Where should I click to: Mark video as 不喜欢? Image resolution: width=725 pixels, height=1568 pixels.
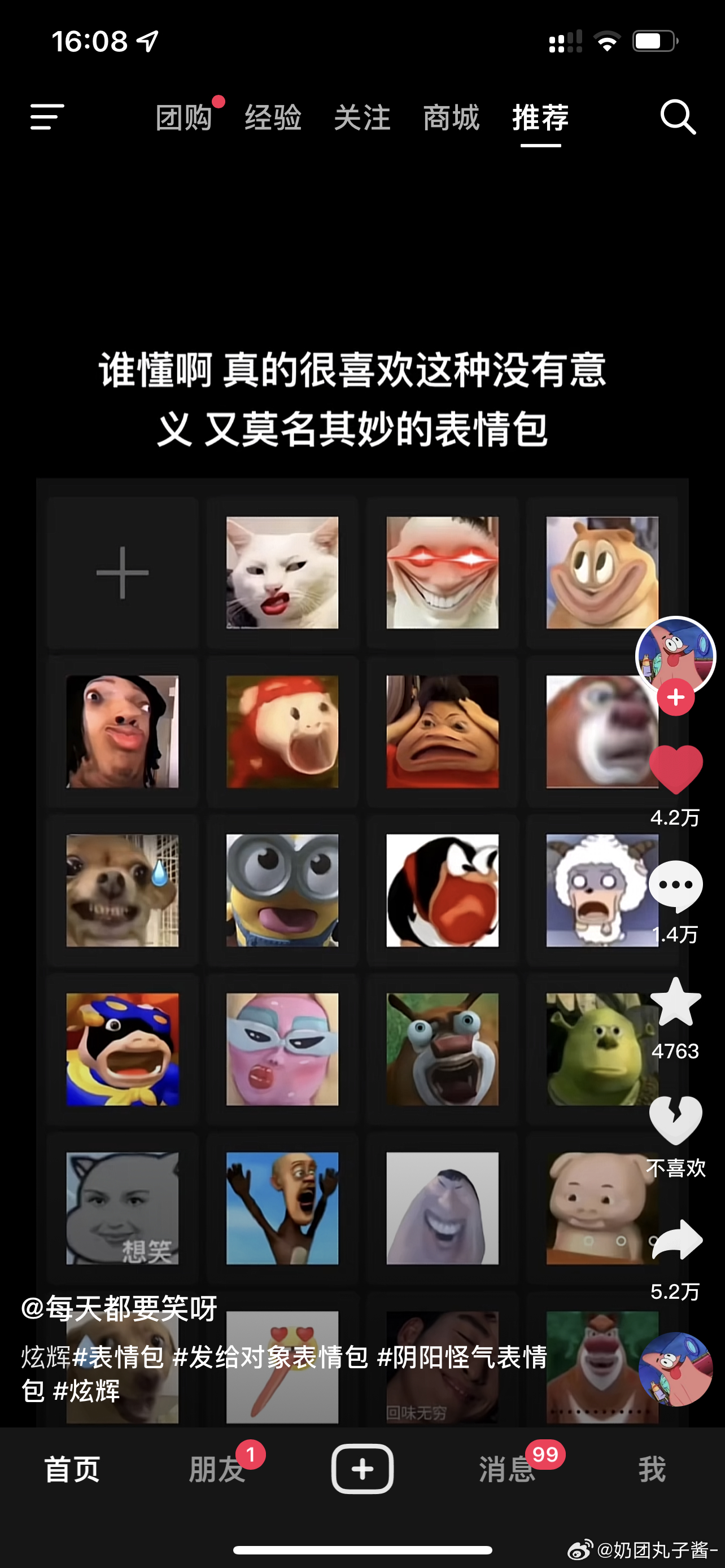click(x=676, y=1120)
